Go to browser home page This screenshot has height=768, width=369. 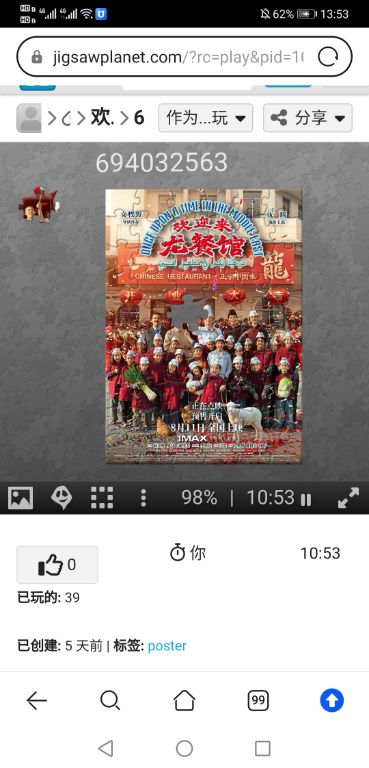(184, 701)
